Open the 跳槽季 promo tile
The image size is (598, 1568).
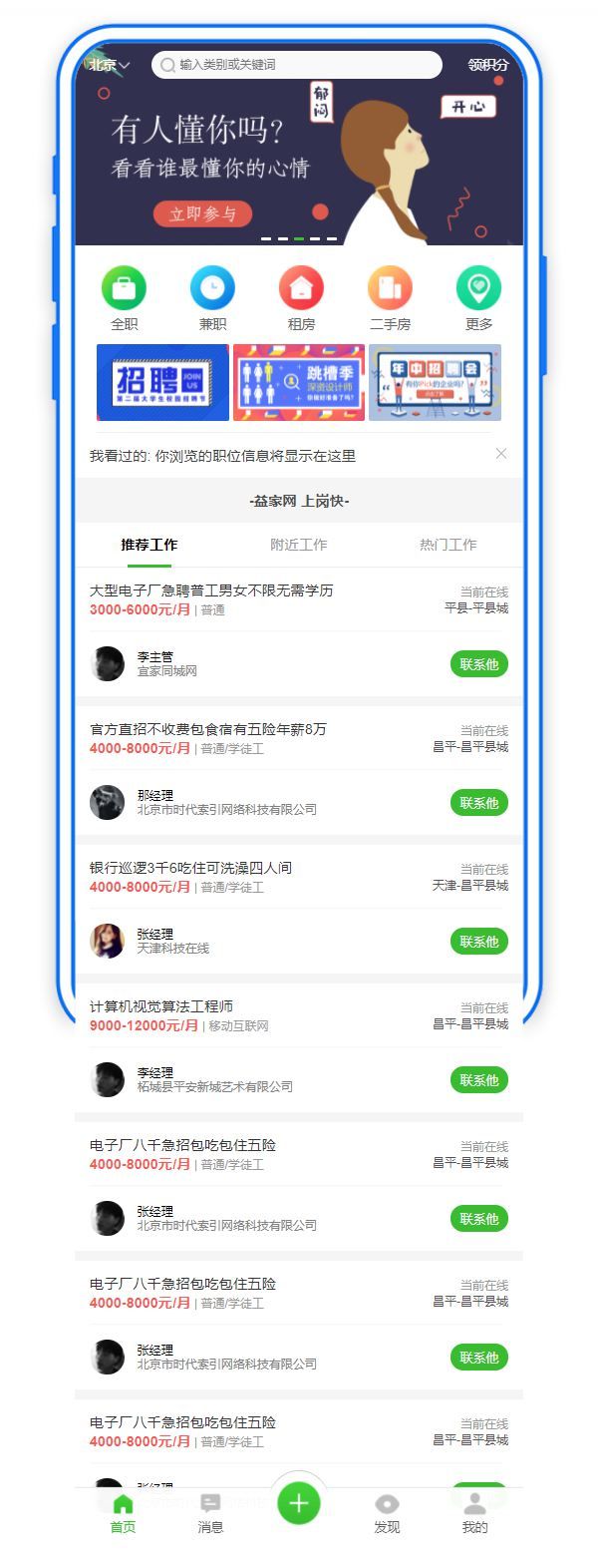[x=299, y=382]
